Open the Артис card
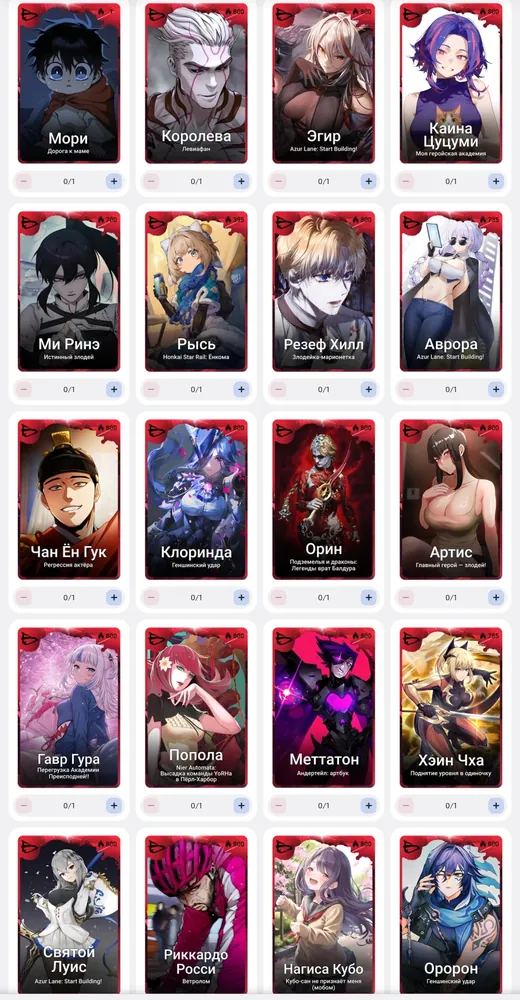520x1000 pixels. pos(451,499)
